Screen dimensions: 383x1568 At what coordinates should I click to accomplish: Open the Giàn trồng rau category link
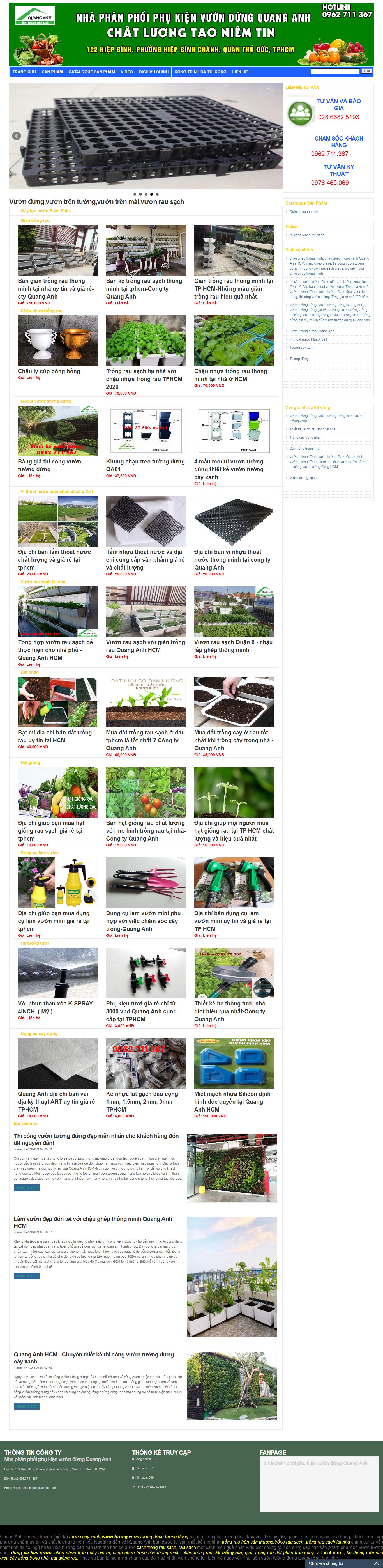pos(35,220)
